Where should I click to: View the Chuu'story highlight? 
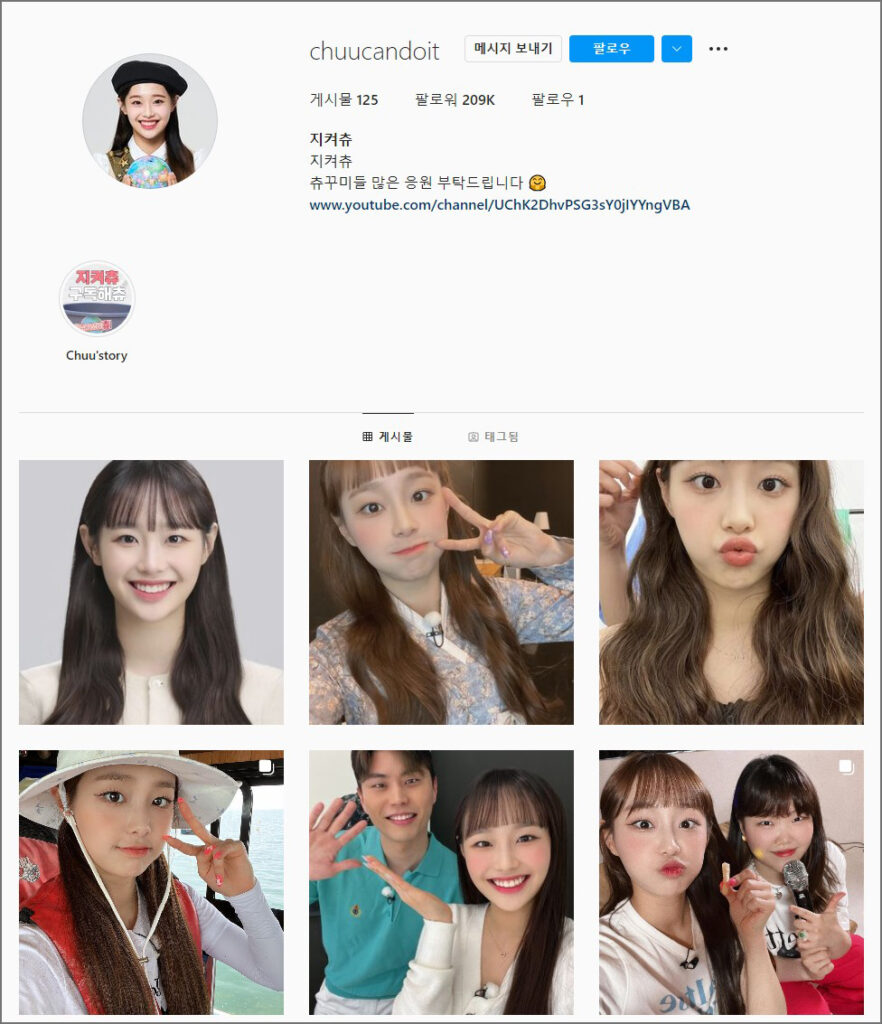97,299
